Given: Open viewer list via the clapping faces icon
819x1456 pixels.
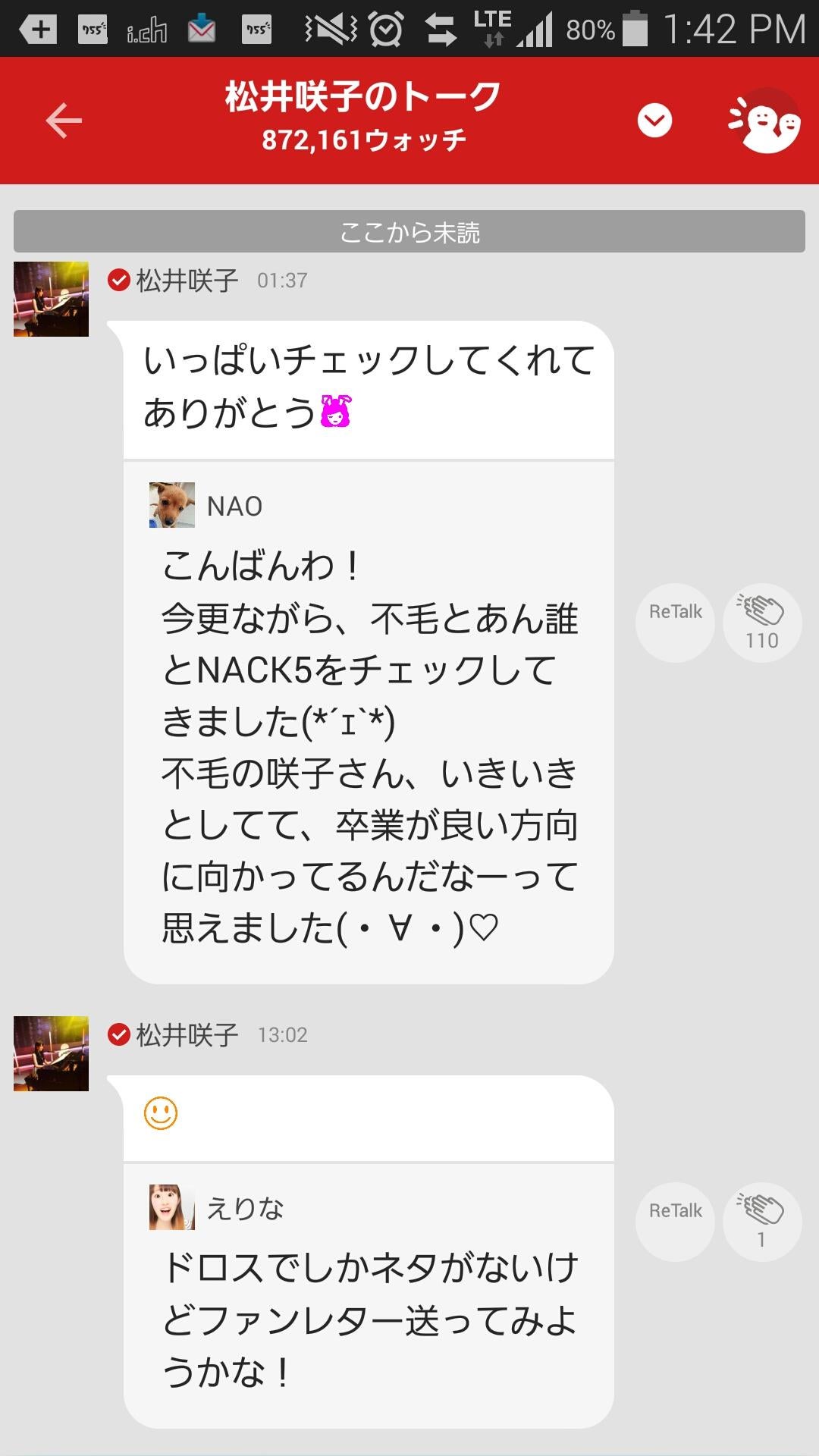Looking at the screenshot, I should (766, 120).
